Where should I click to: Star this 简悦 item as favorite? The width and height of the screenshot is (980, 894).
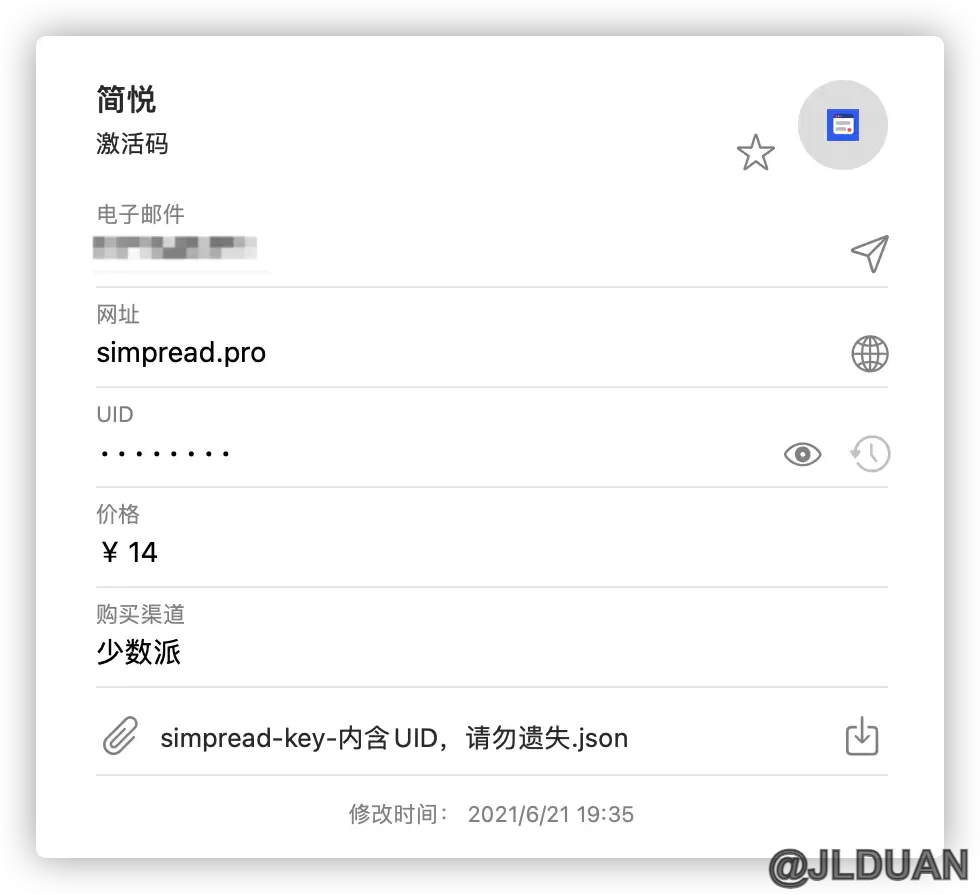click(755, 153)
